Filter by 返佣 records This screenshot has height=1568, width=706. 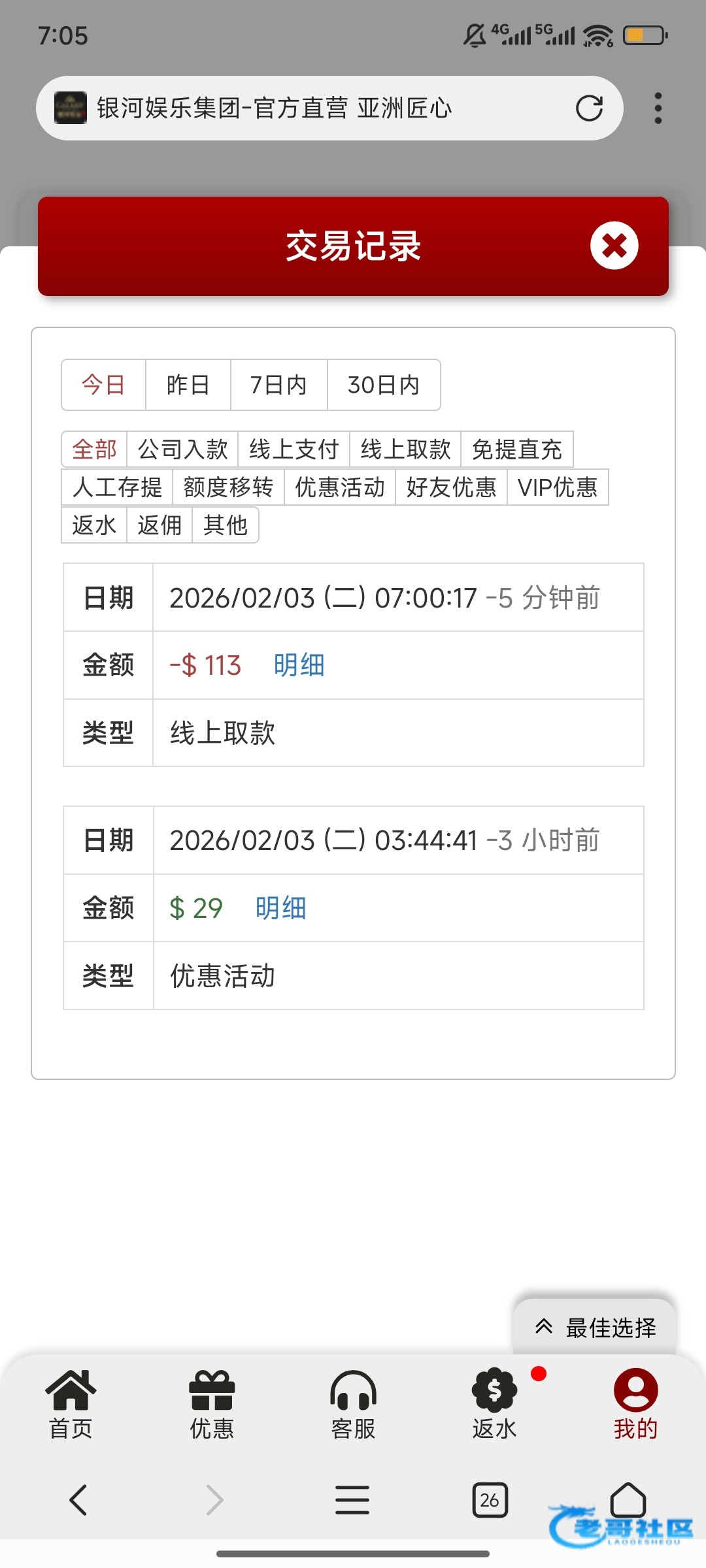pos(160,525)
